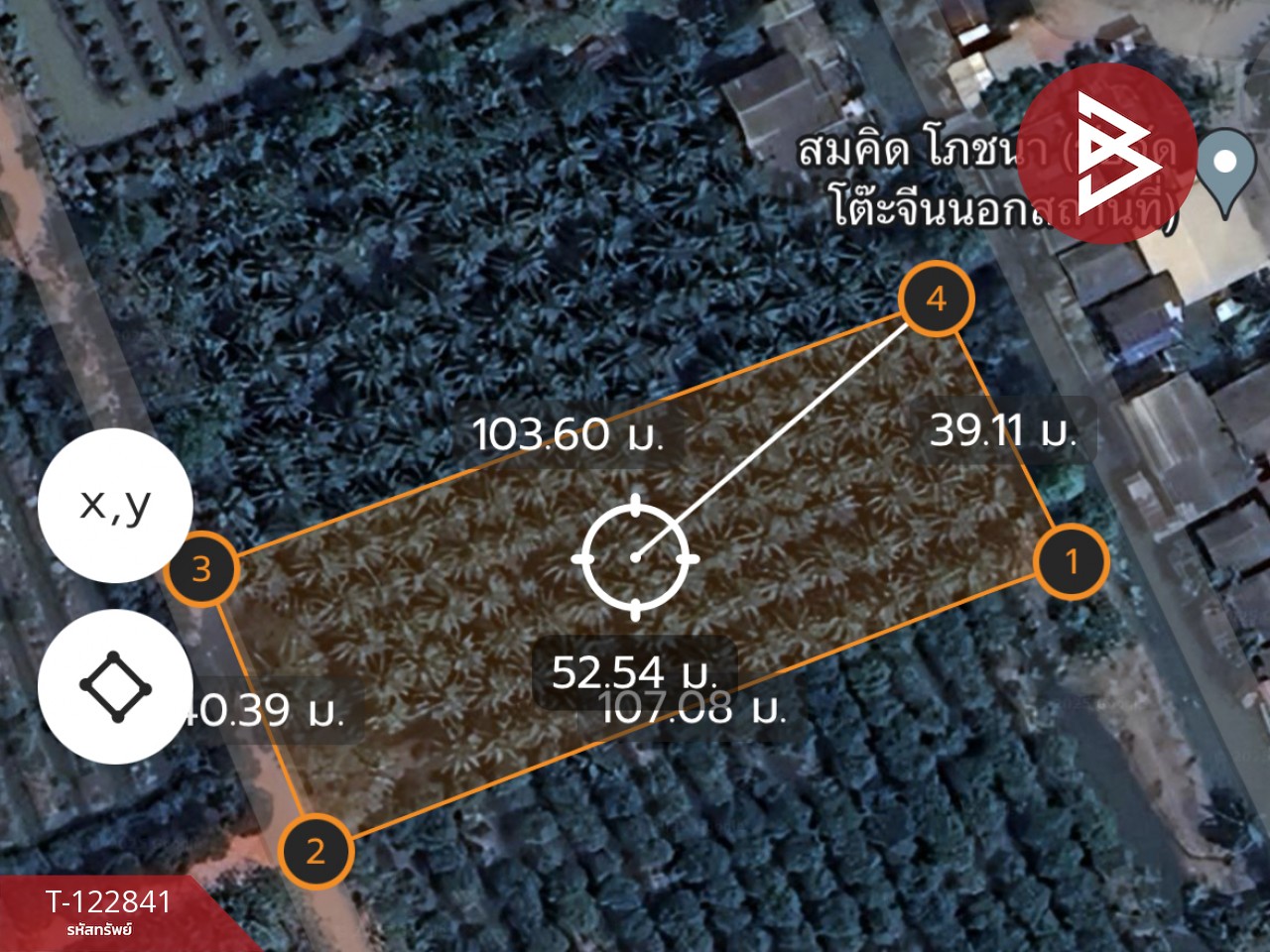1270x952 pixels.
Task: Tap the center crosshair target
Action: click(x=635, y=558)
